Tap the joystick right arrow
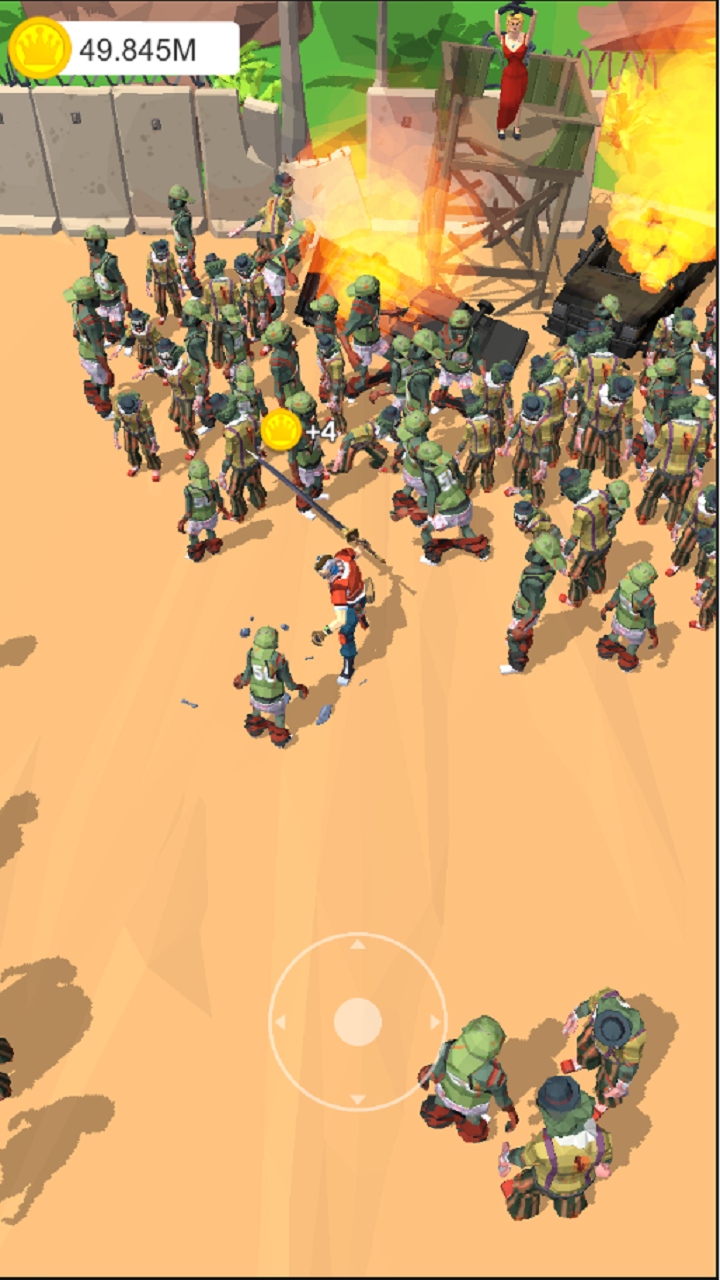720x1280 pixels. point(435,1022)
